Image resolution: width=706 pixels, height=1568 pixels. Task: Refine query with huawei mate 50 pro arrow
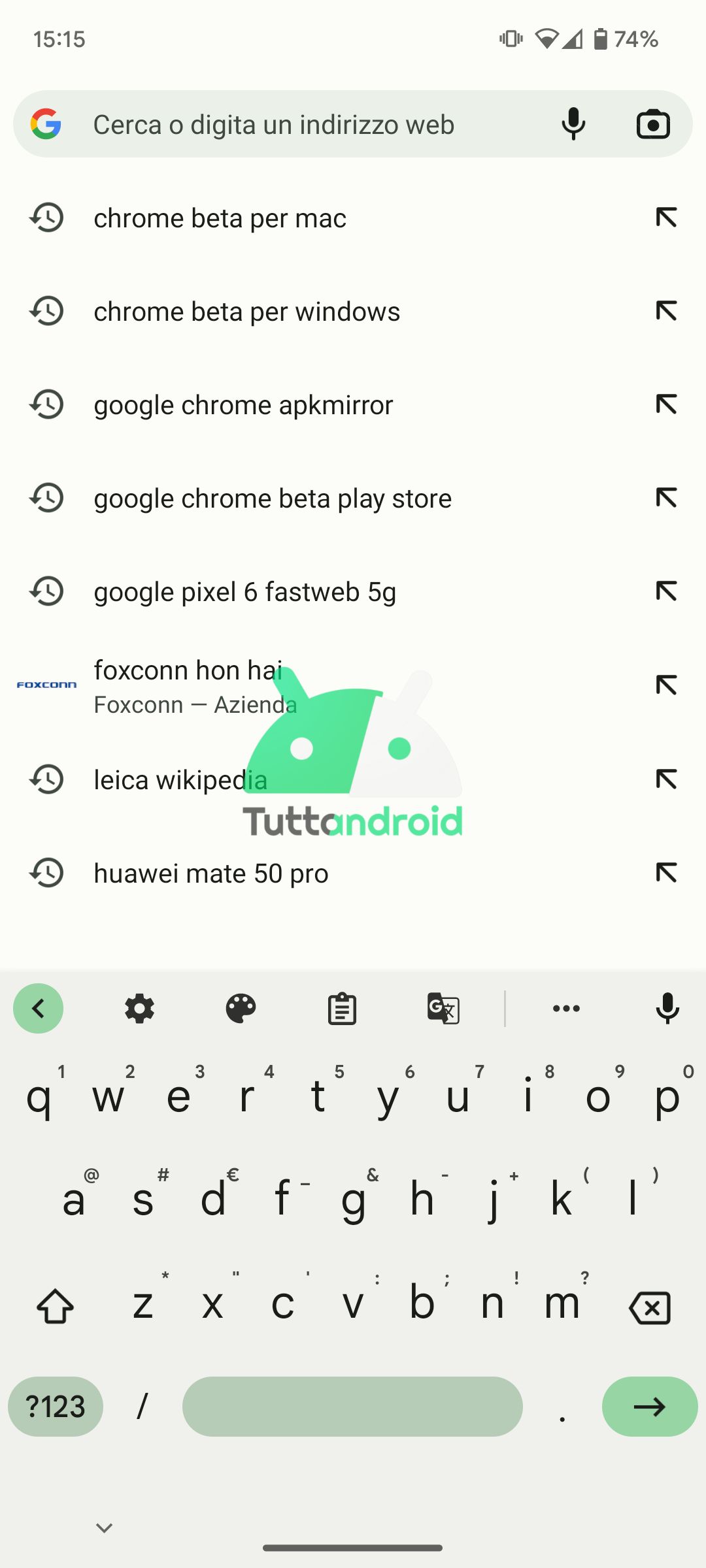(x=666, y=873)
